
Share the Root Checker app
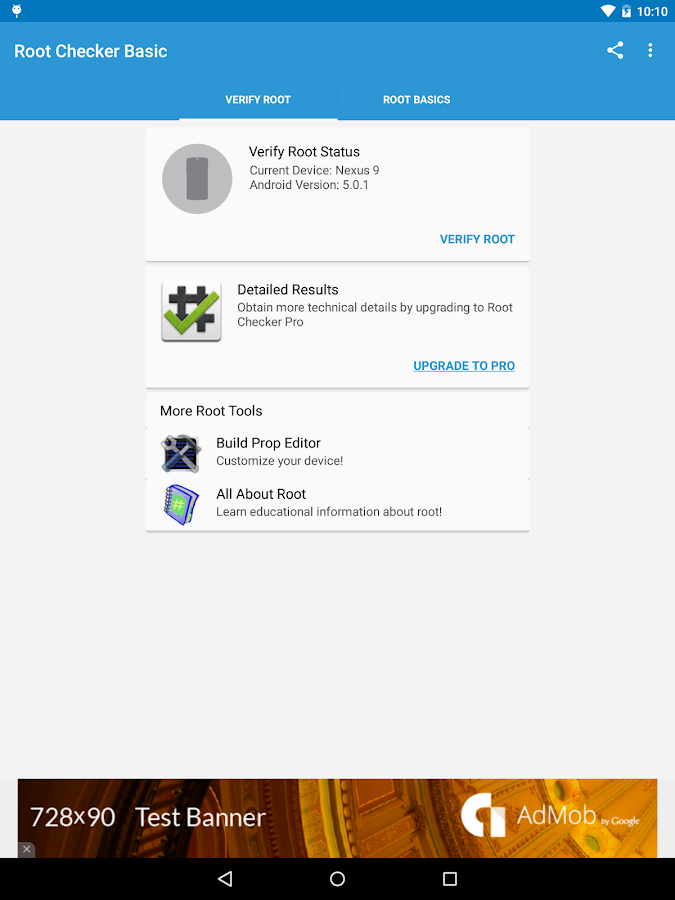coord(615,50)
